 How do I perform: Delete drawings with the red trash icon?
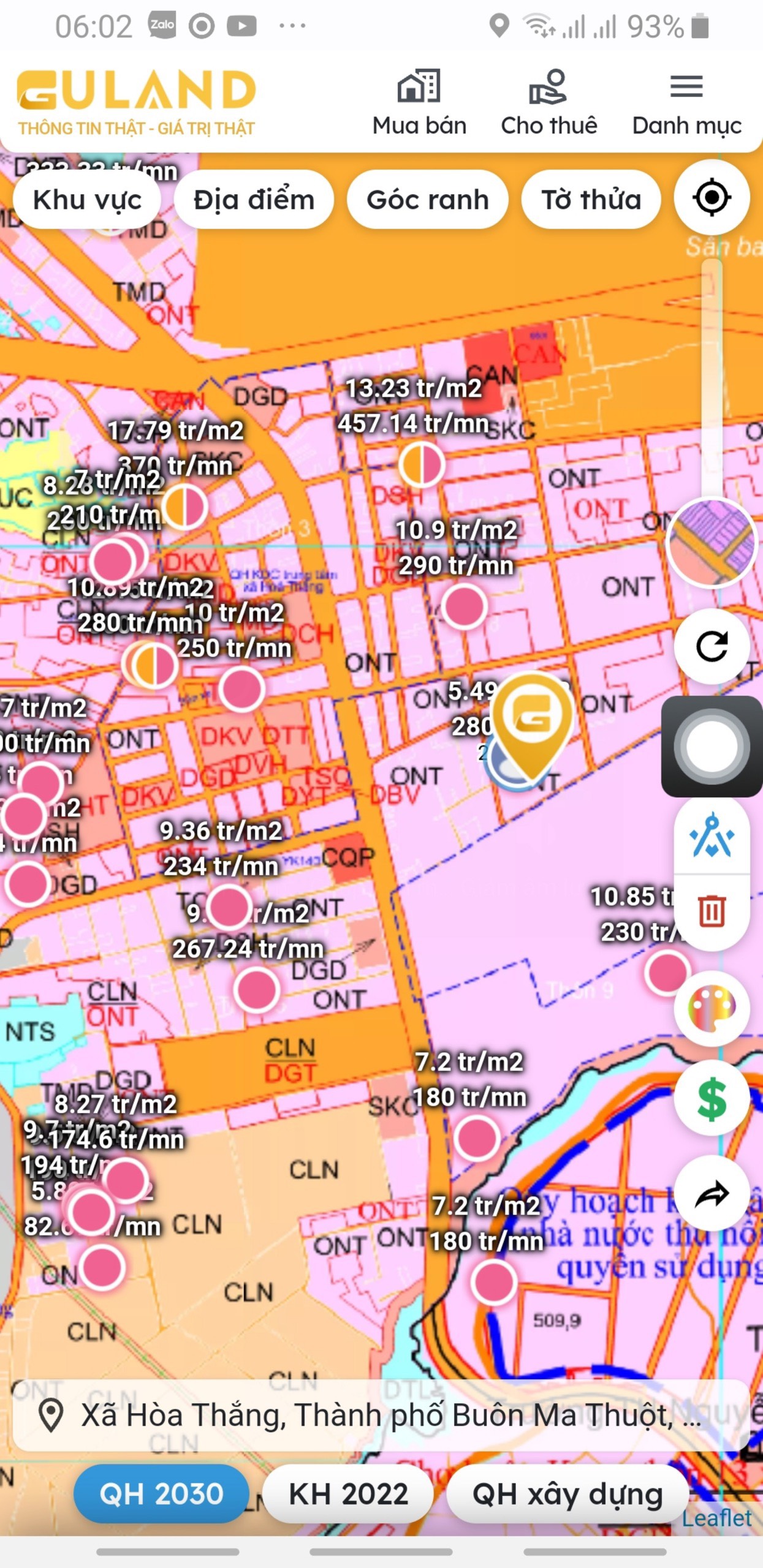click(x=712, y=911)
